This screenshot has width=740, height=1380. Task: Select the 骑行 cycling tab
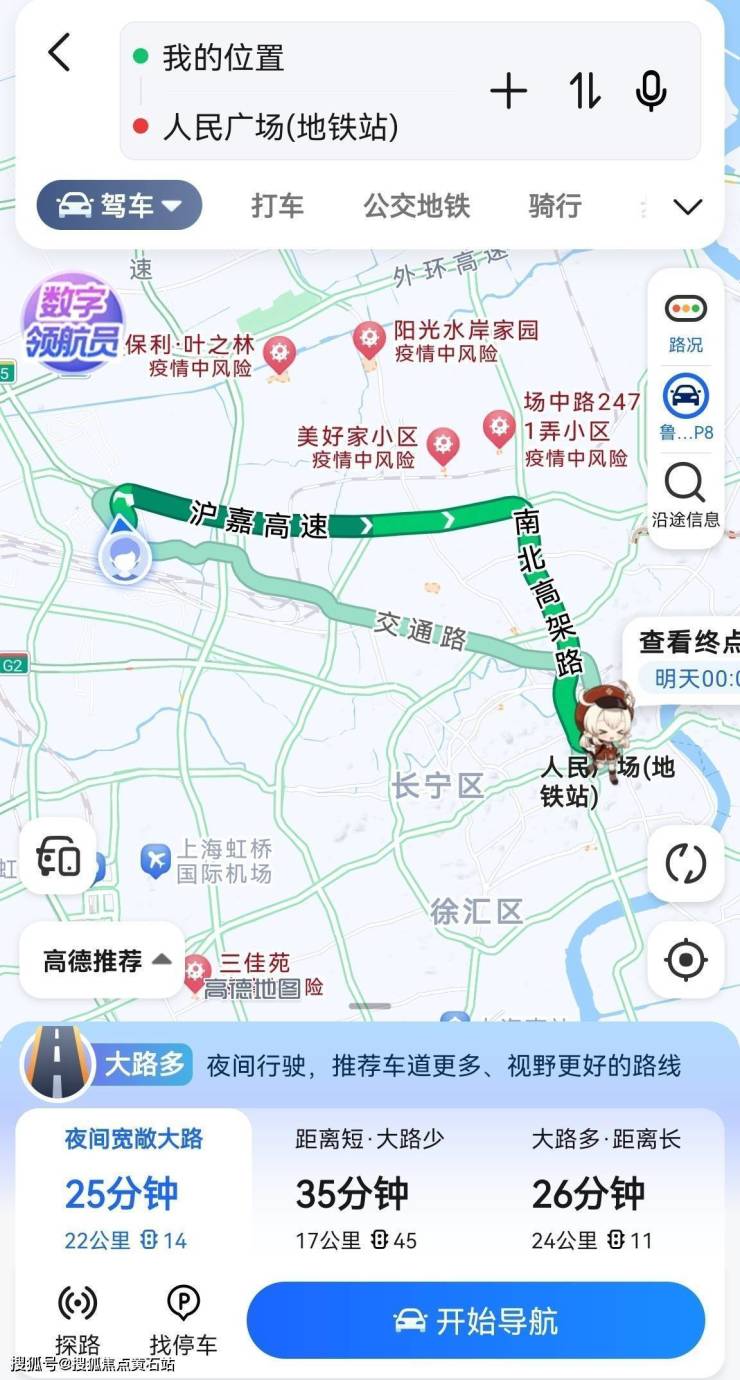(555, 206)
